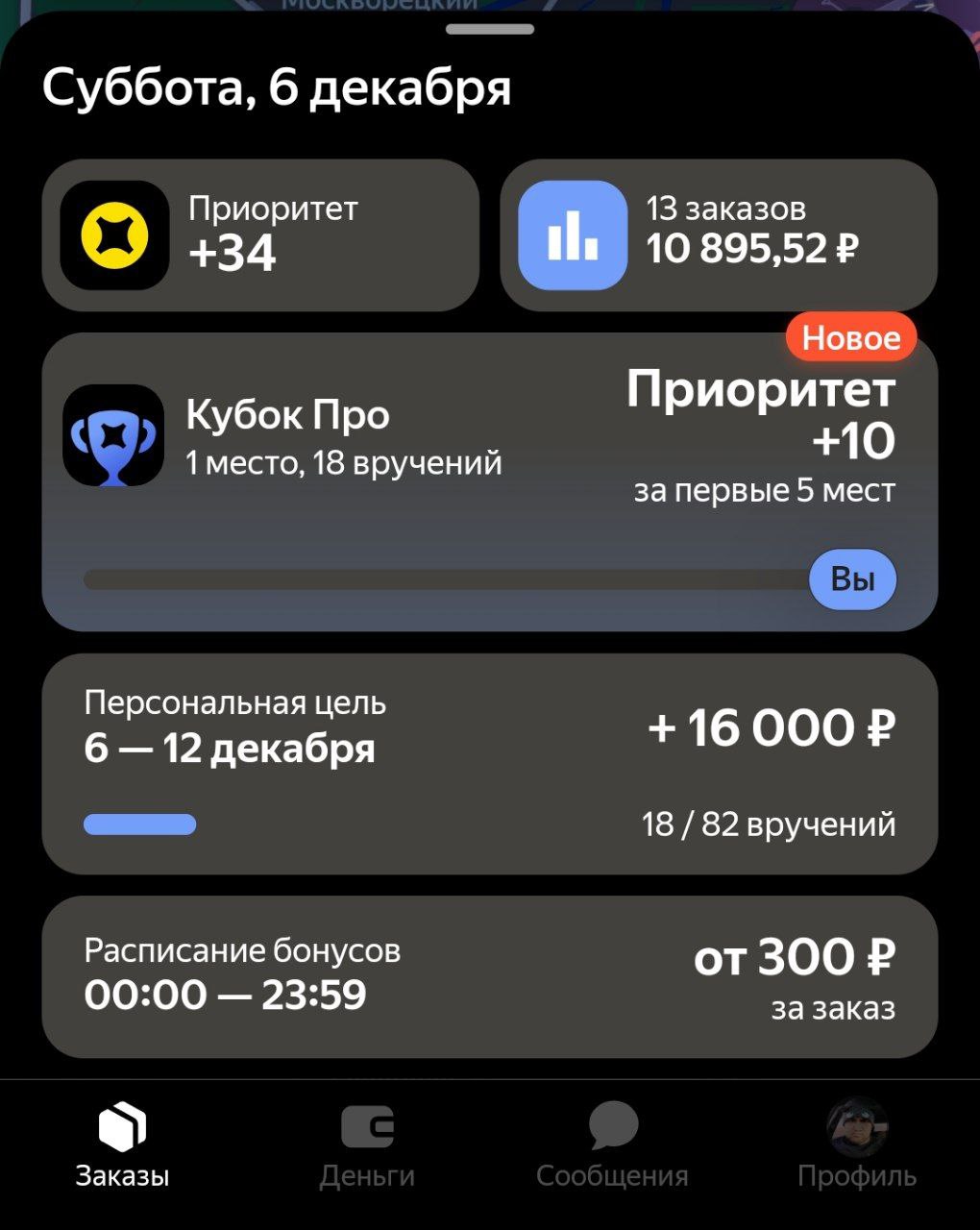Screen dimensions: 980x1230
Task: Open the Приоритет +34 card
Action: coord(259,235)
